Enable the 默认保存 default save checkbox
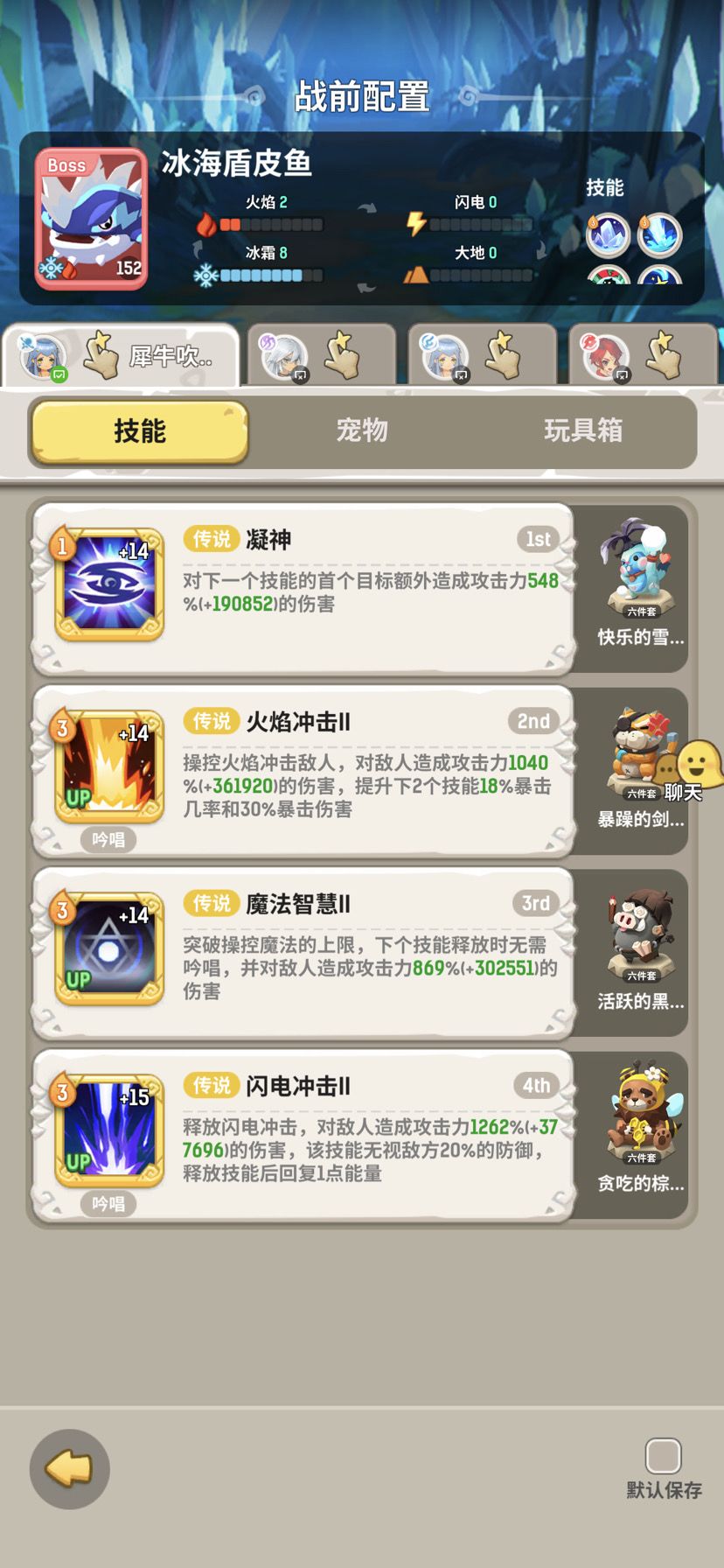 [x=662, y=1457]
